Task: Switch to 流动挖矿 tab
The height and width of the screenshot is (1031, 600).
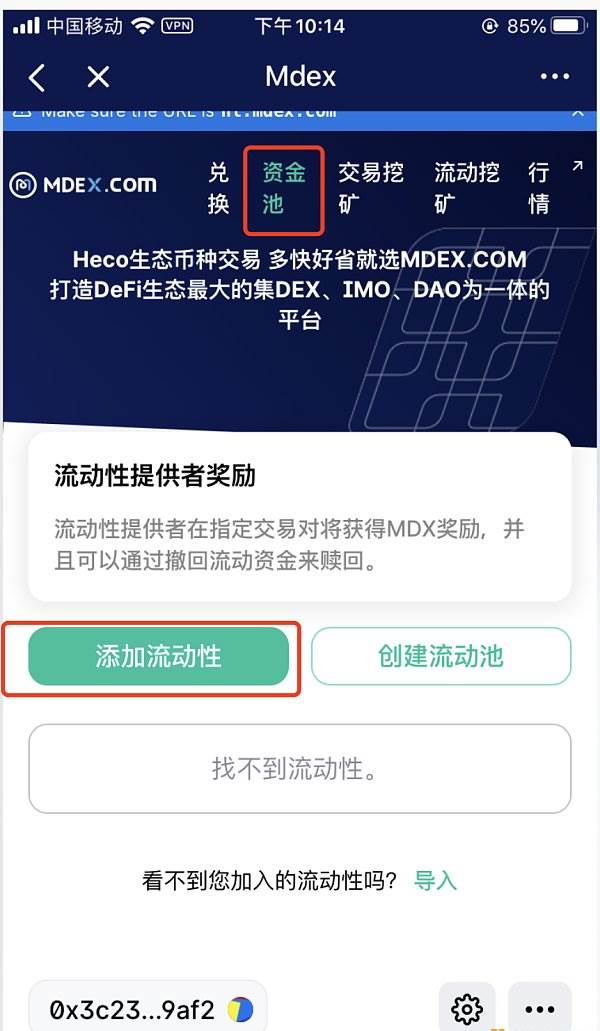Action: [x=466, y=187]
